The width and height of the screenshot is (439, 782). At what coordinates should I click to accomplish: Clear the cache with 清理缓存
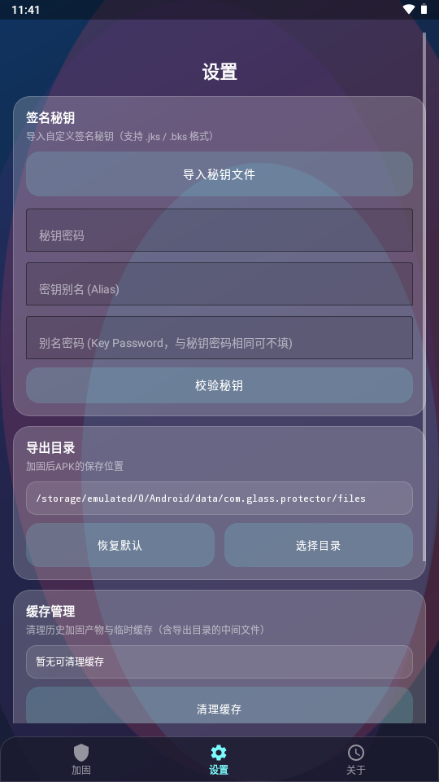click(x=219, y=705)
